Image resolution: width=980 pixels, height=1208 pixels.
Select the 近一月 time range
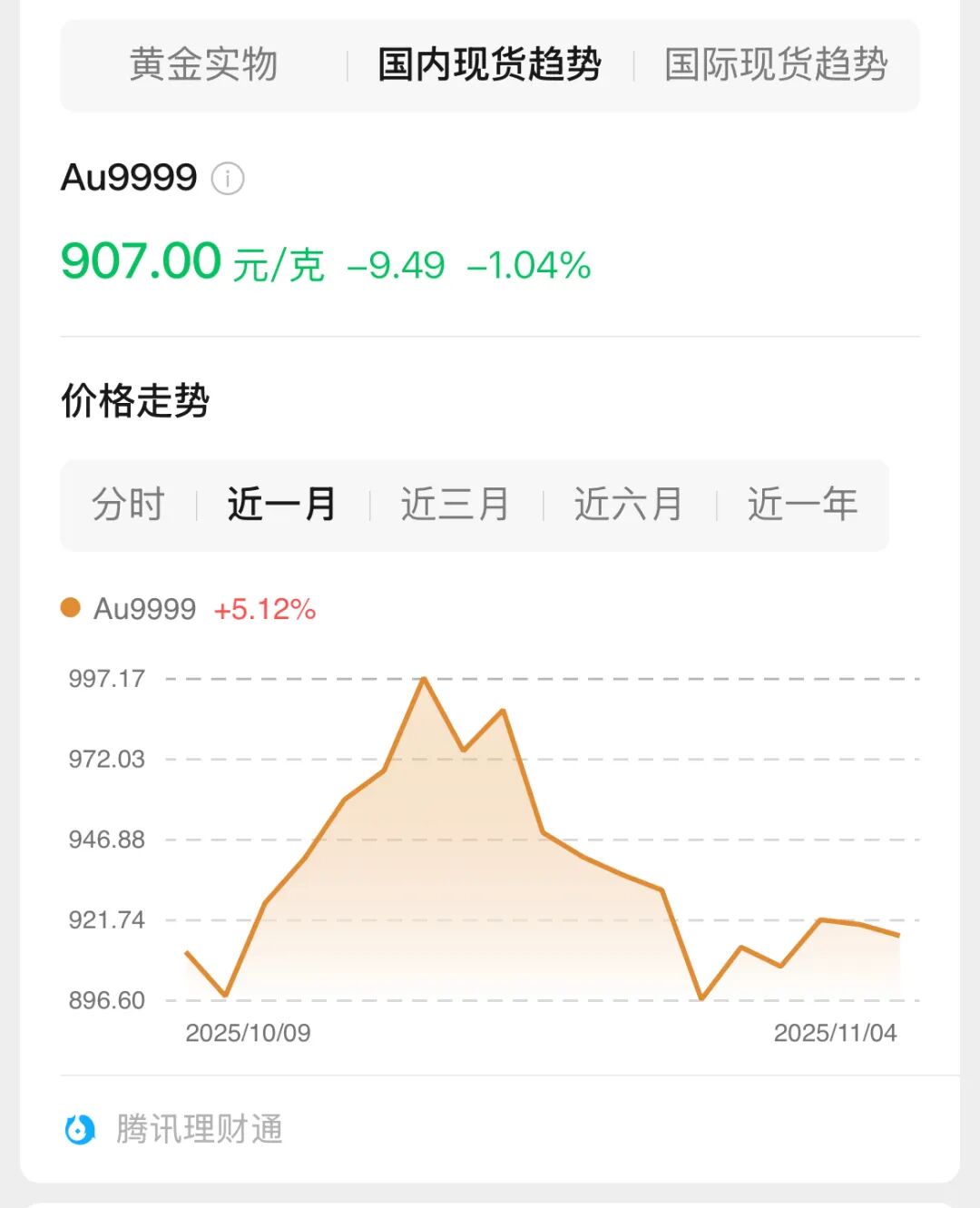(282, 505)
